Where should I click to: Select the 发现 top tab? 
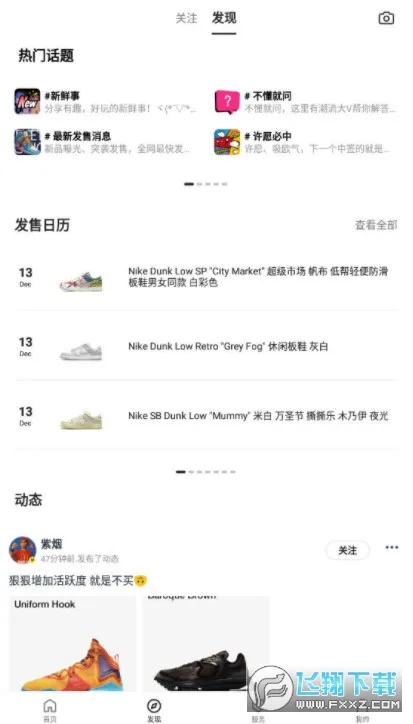[x=224, y=18]
